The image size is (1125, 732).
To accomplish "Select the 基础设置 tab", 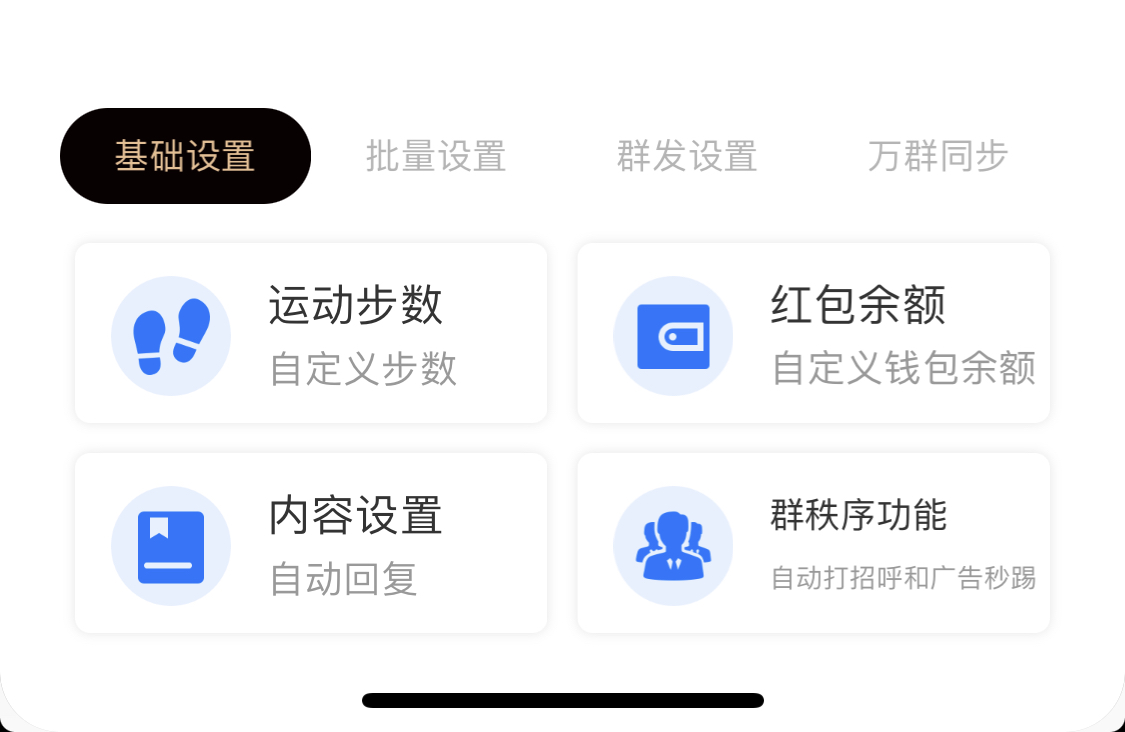I will tap(185, 156).
